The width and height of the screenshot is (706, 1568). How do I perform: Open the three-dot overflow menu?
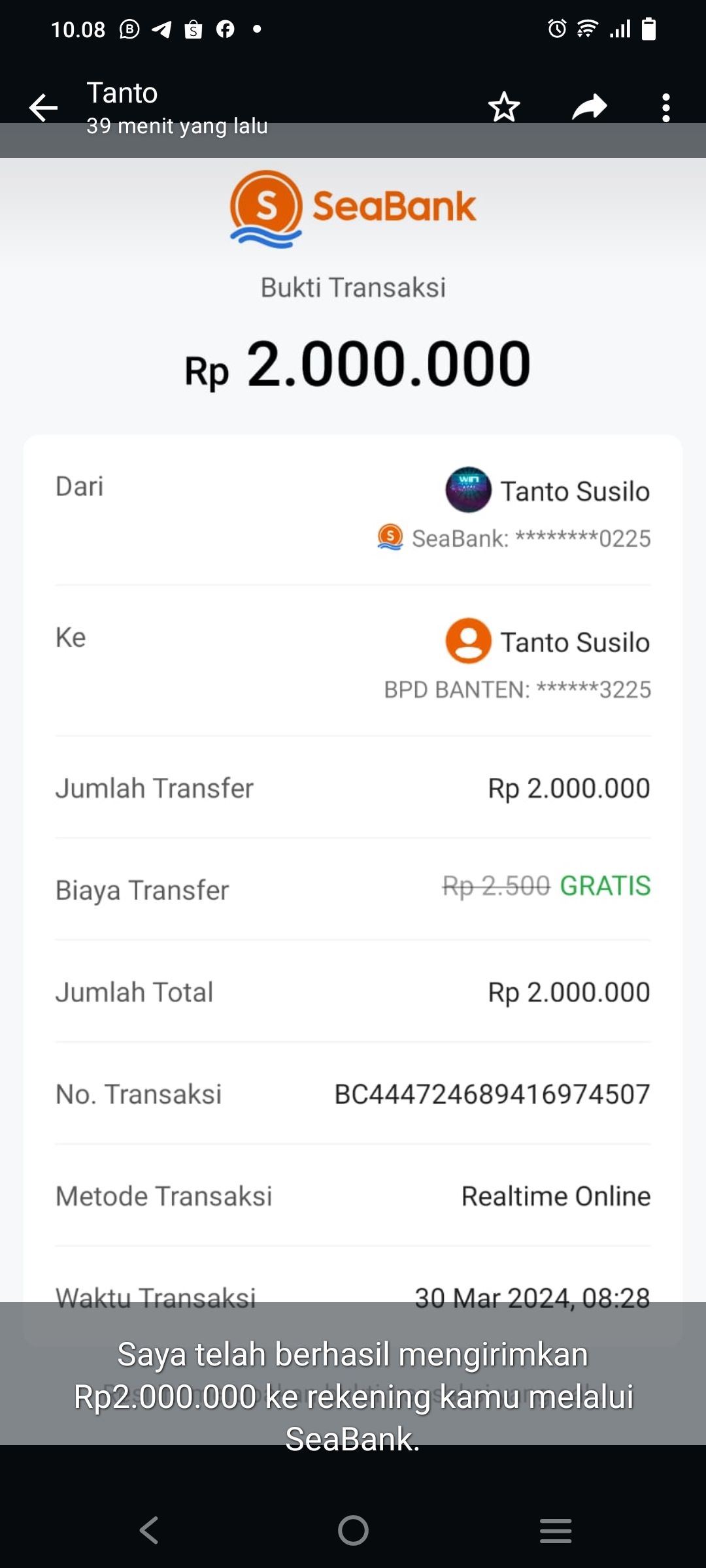665,106
